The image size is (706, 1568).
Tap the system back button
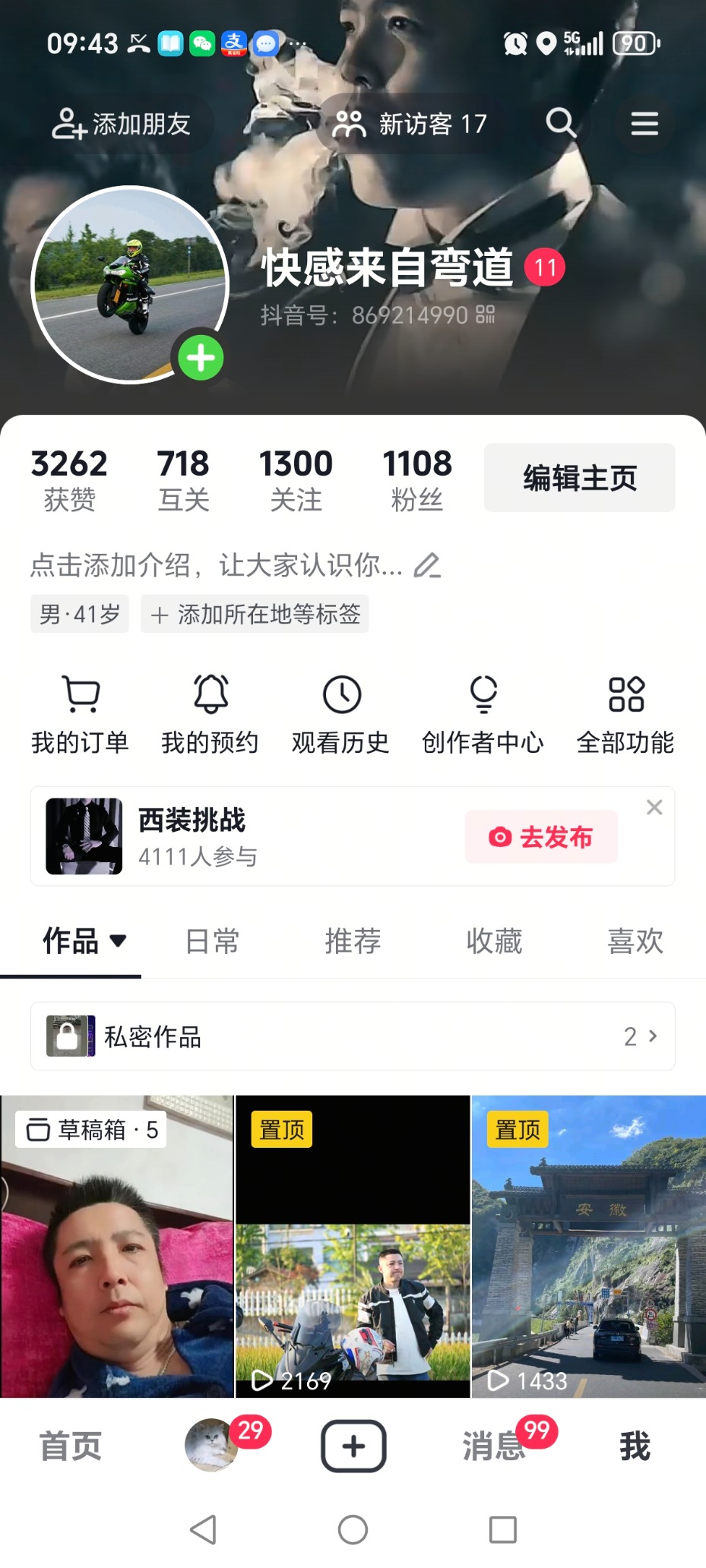[x=203, y=1529]
